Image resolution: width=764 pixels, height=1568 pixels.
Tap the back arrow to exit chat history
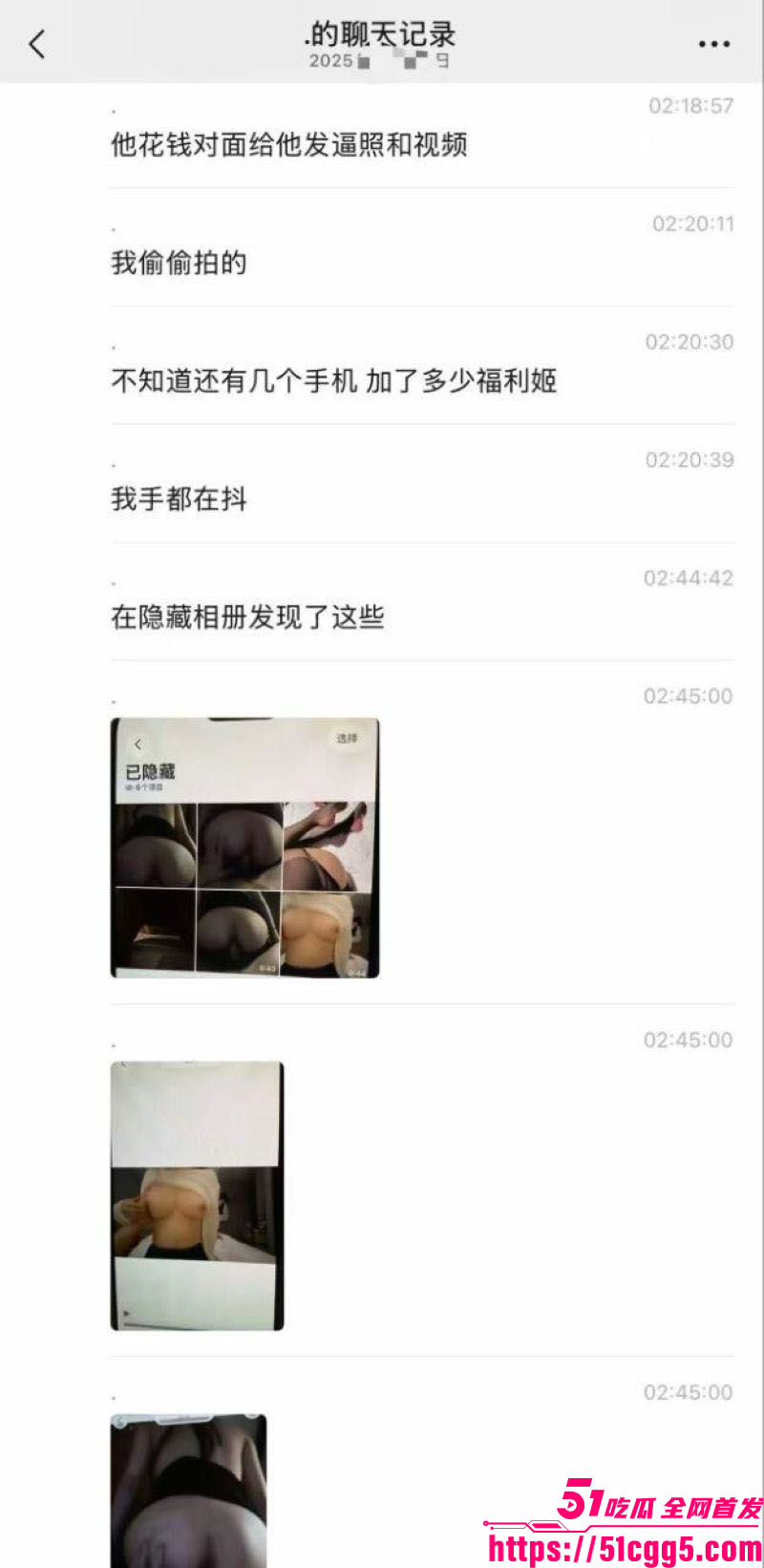(x=36, y=44)
